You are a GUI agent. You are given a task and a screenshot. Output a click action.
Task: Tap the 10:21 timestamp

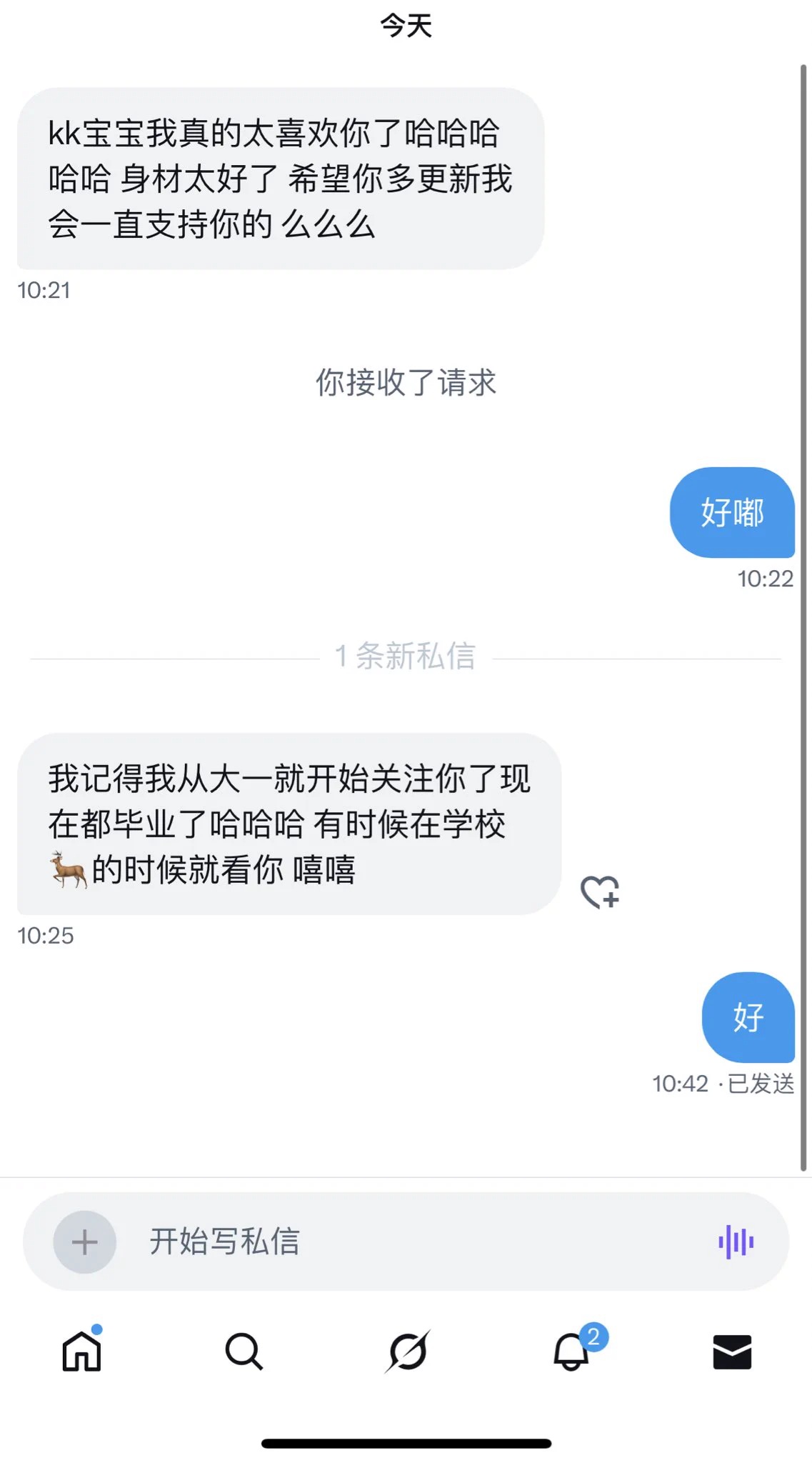click(45, 290)
